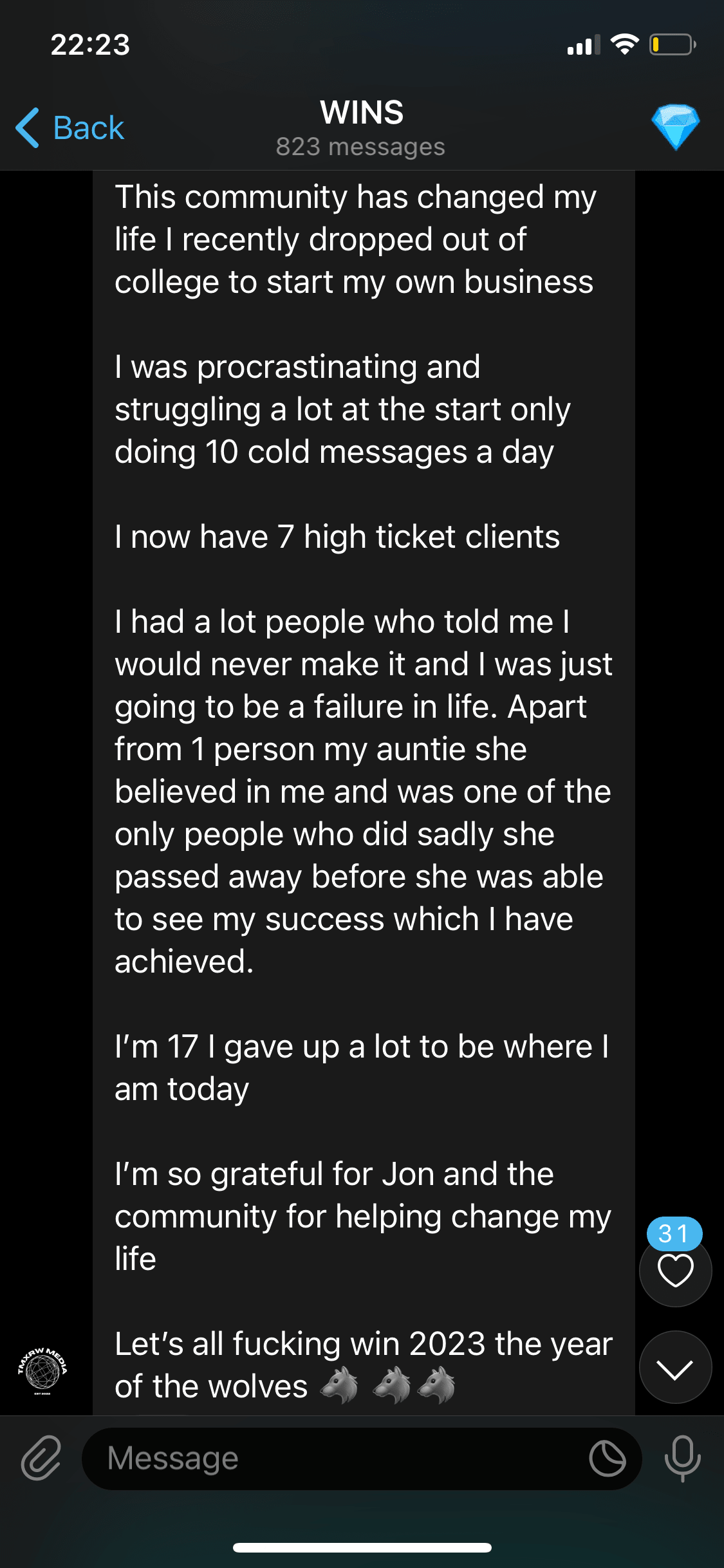Screen dimensions: 724x1568
Task: Go back to the chat list
Action: (x=70, y=127)
